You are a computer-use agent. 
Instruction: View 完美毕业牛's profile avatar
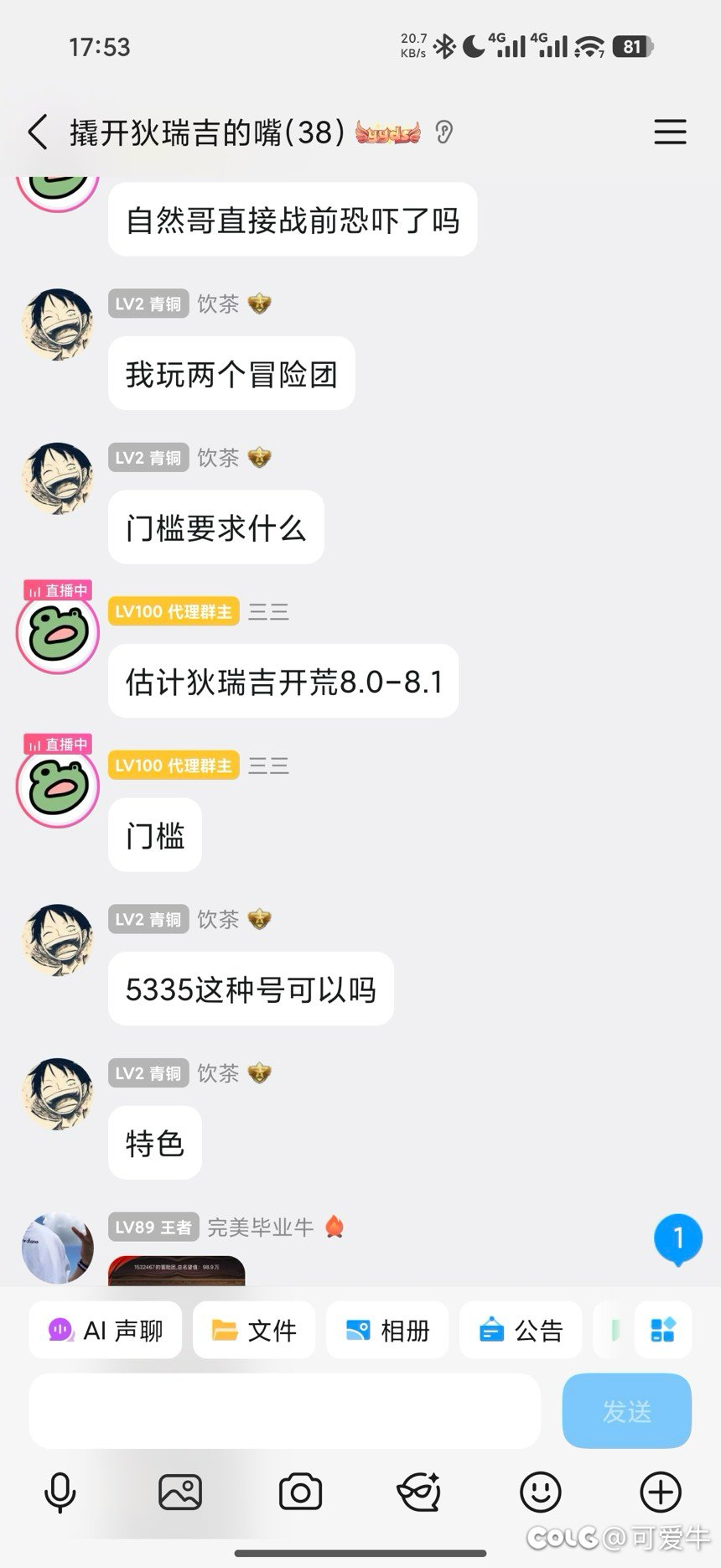57,1248
